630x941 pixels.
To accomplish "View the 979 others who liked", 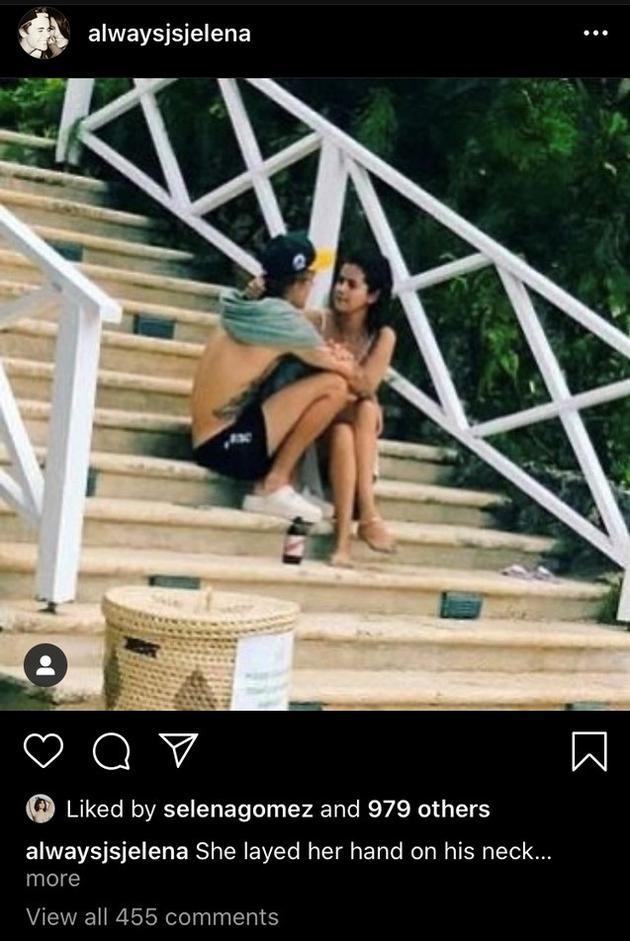I will [429, 809].
